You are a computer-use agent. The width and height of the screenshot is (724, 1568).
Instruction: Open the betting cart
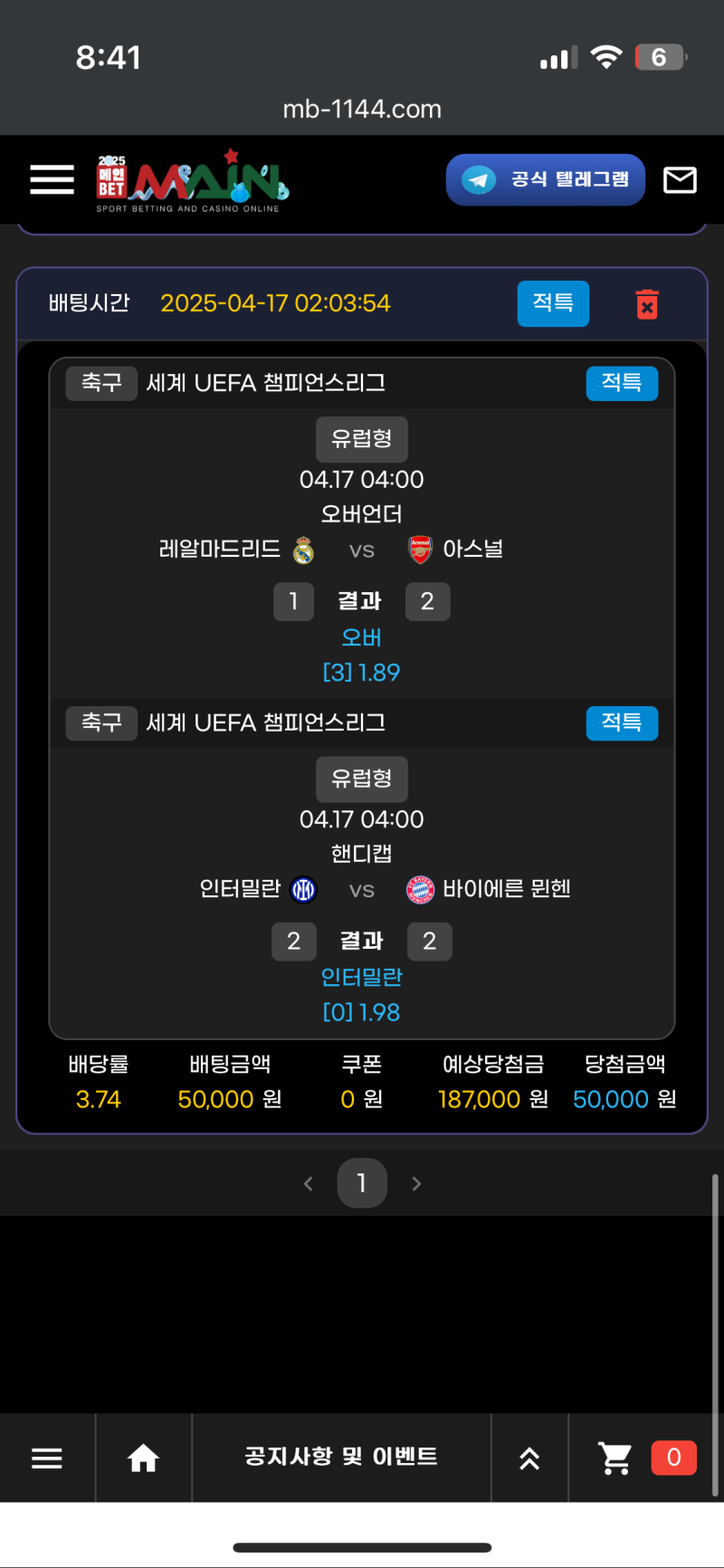coord(615,1458)
